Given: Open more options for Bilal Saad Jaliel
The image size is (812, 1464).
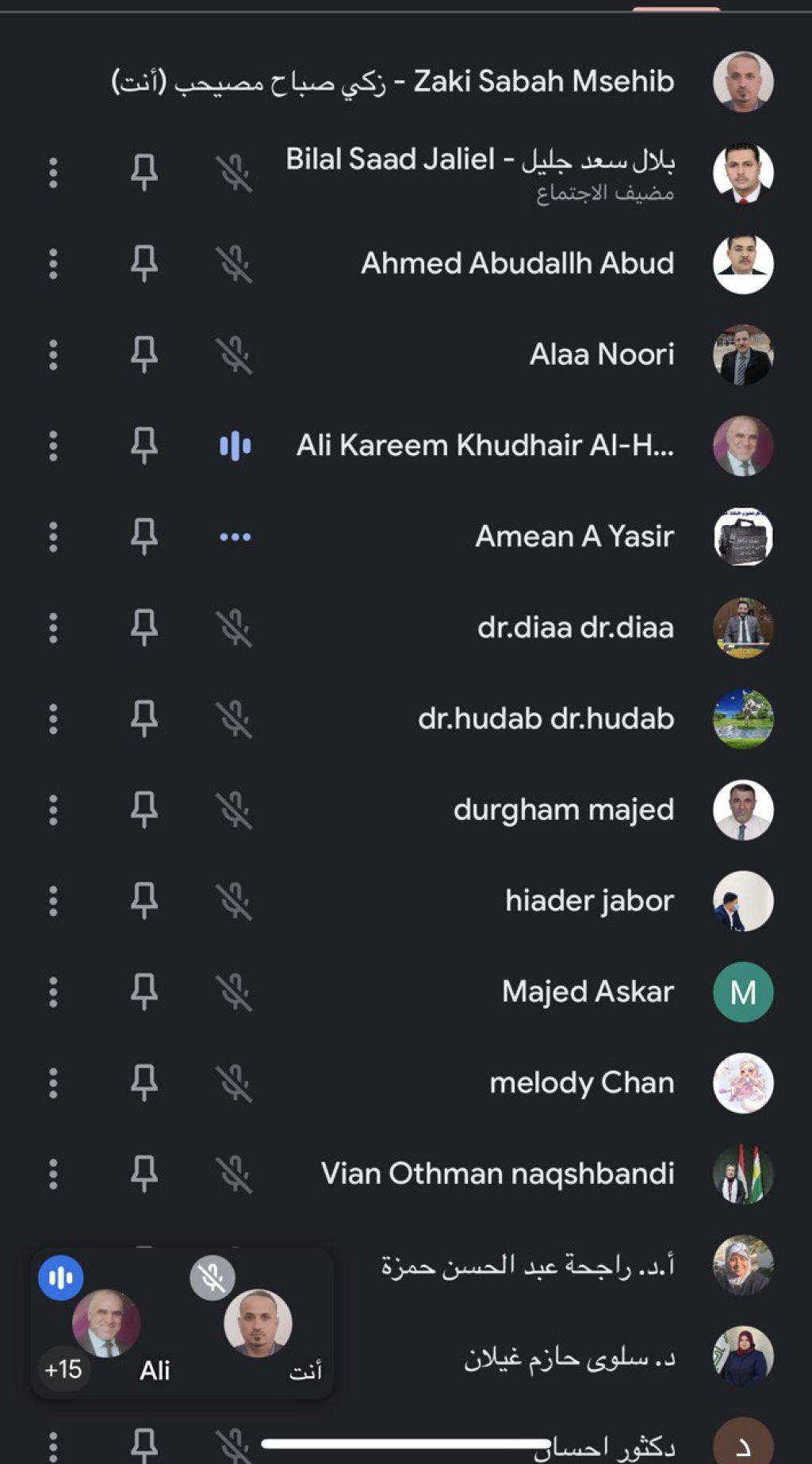Looking at the screenshot, I should [53, 173].
